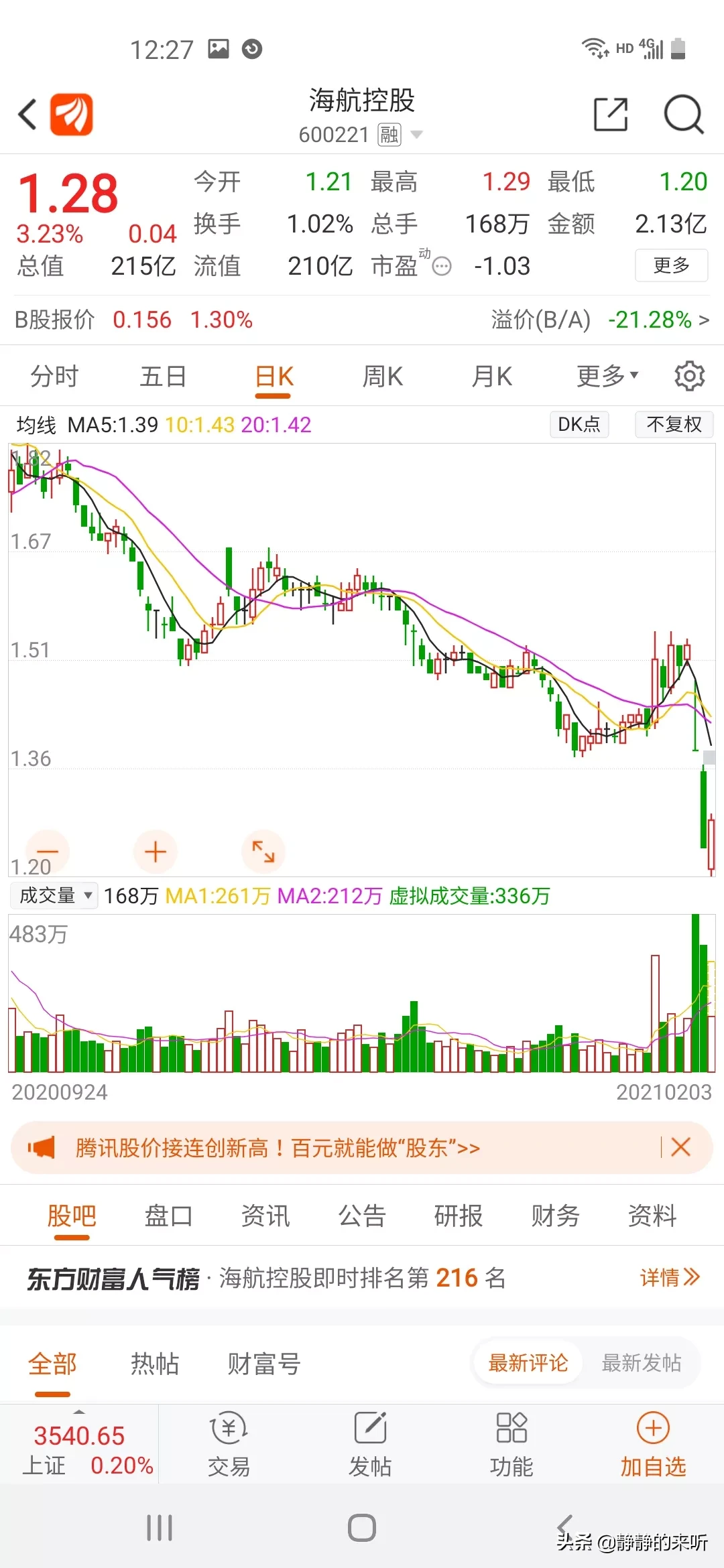Screen dimensions: 724x1568
Task: Open the 成交量 indicator dropdown
Action: [54, 895]
